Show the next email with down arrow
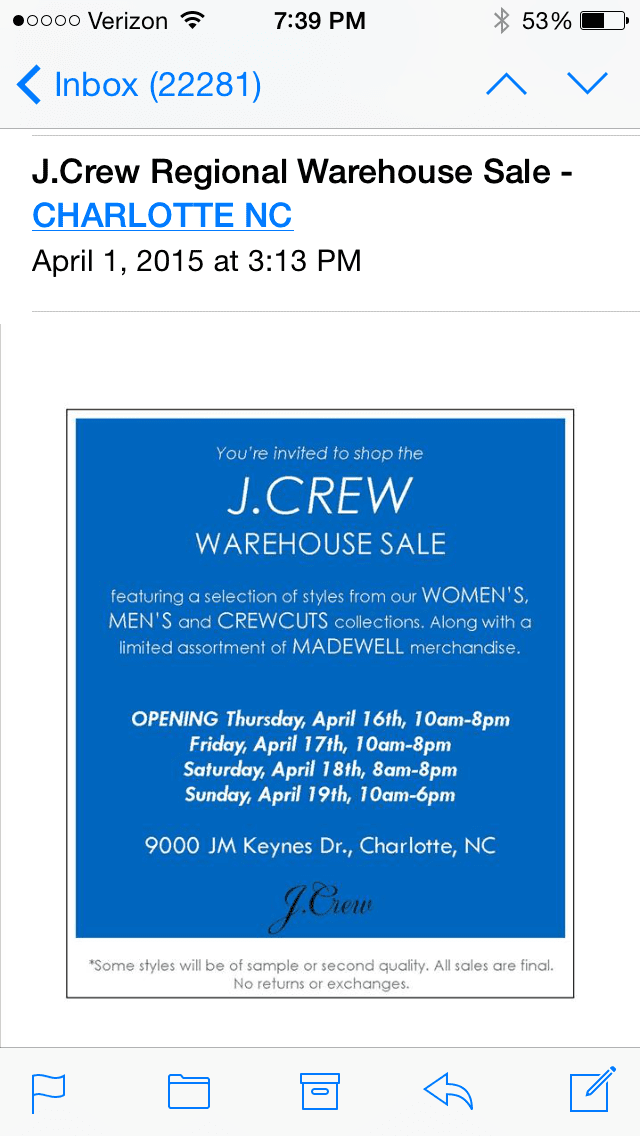The height and width of the screenshot is (1136, 640). click(587, 85)
